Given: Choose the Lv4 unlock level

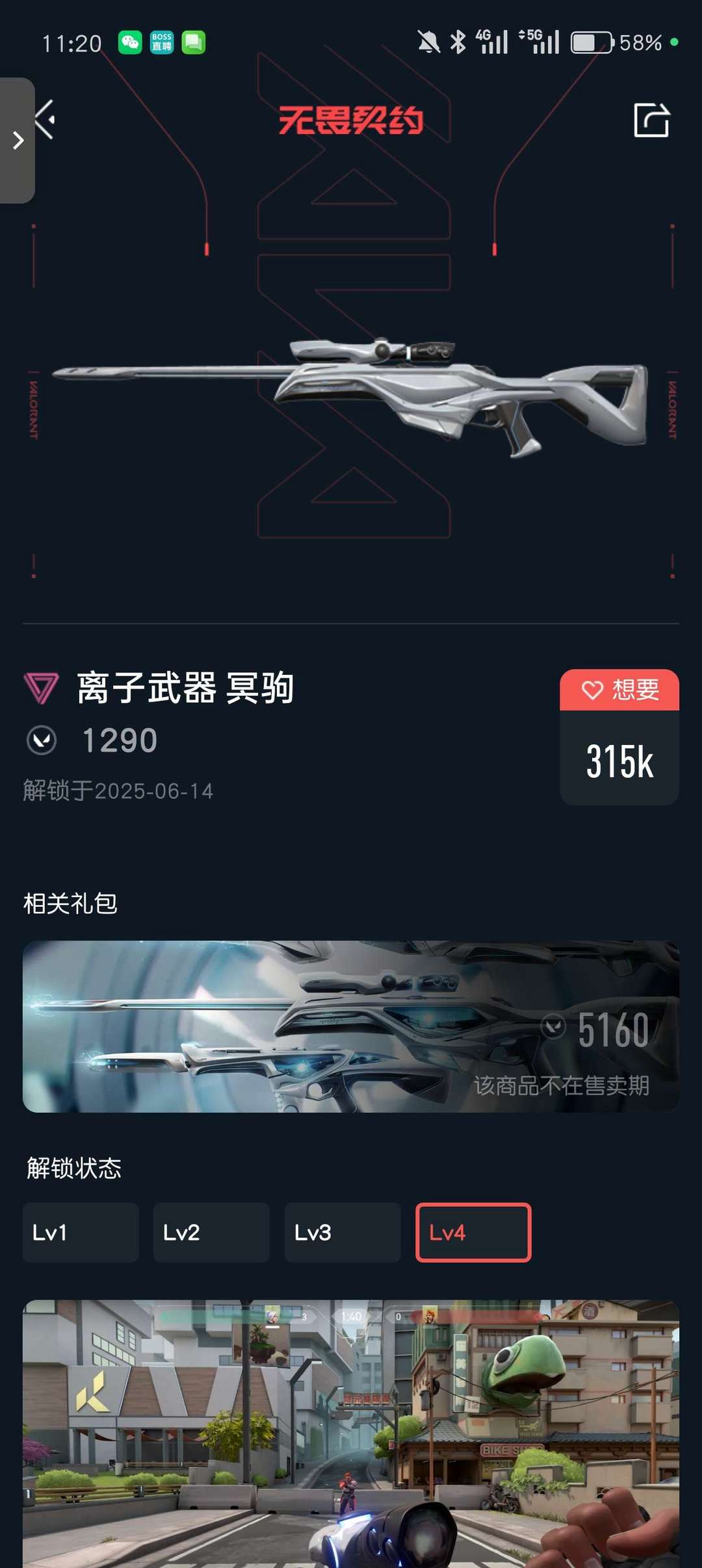Looking at the screenshot, I should (x=473, y=1232).
